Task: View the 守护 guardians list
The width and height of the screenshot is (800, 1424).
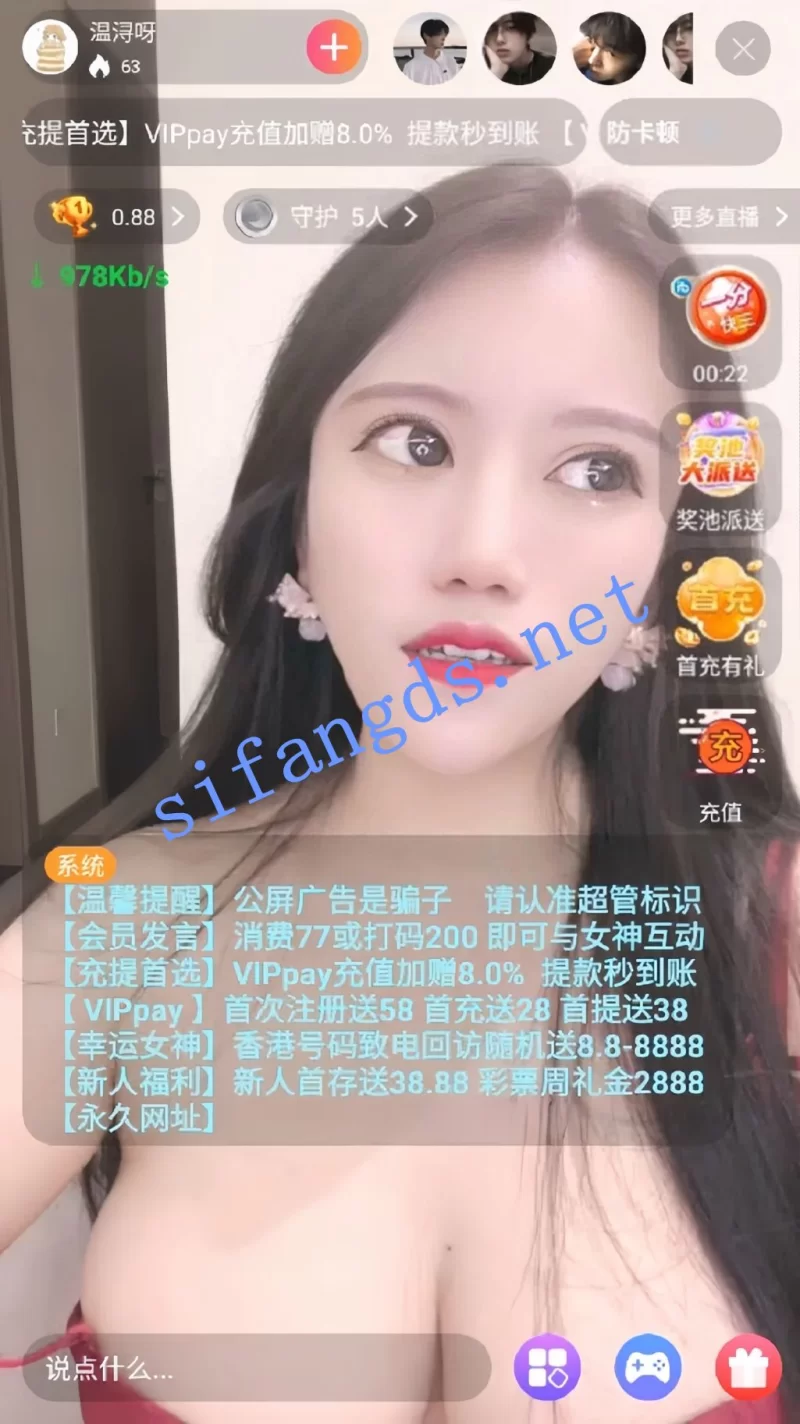Action: tap(328, 217)
